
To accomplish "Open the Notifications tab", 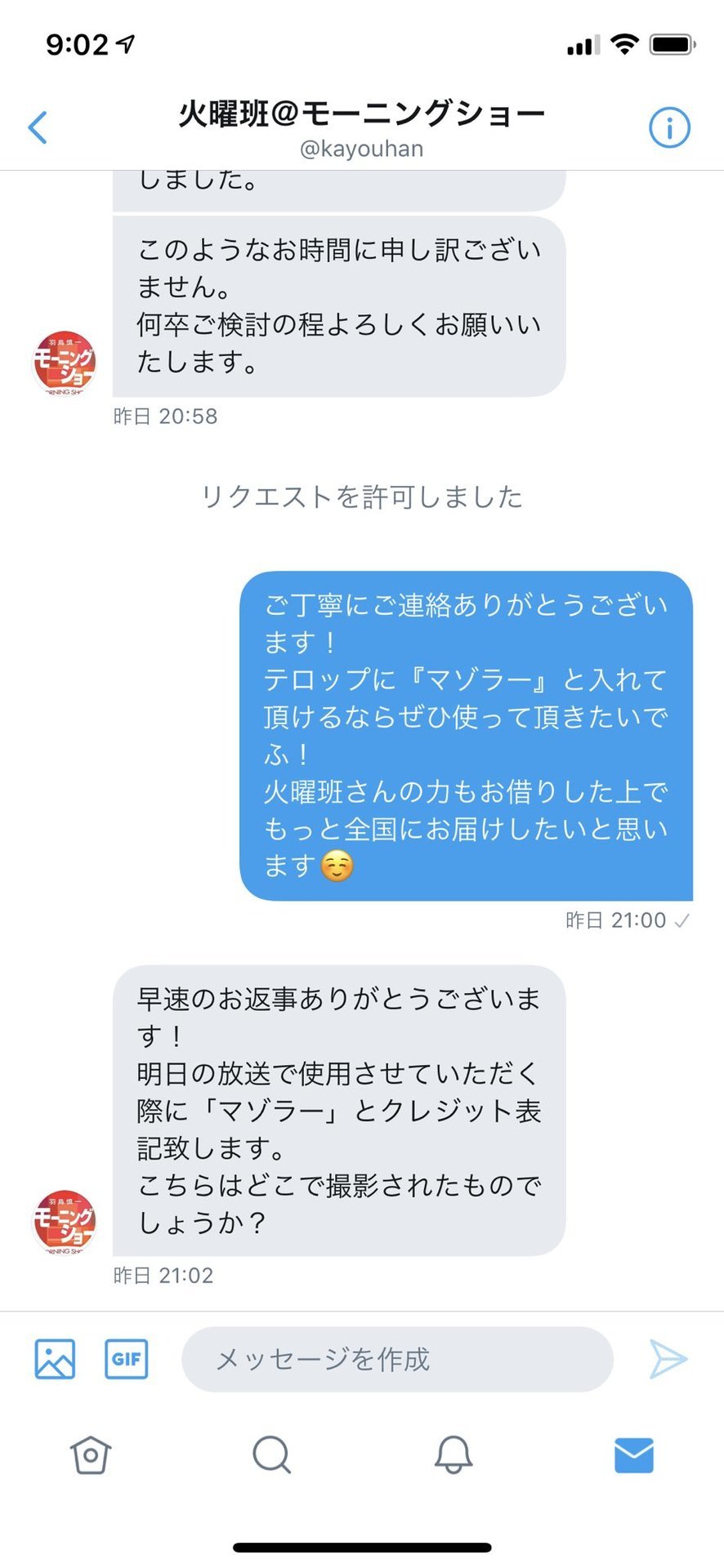I will point(454,1454).
